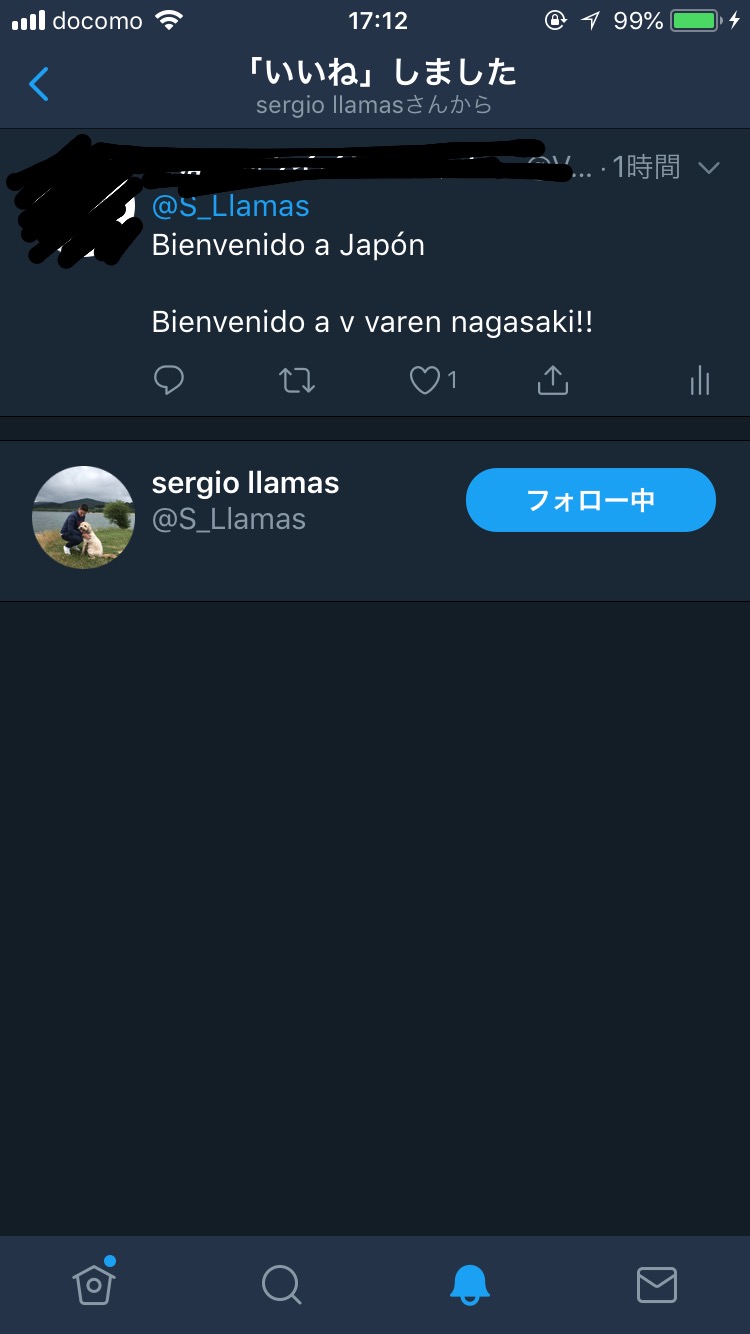Switch to the Search tab
The width and height of the screenshot is (750, 1334).
(x=281, y=1284)
